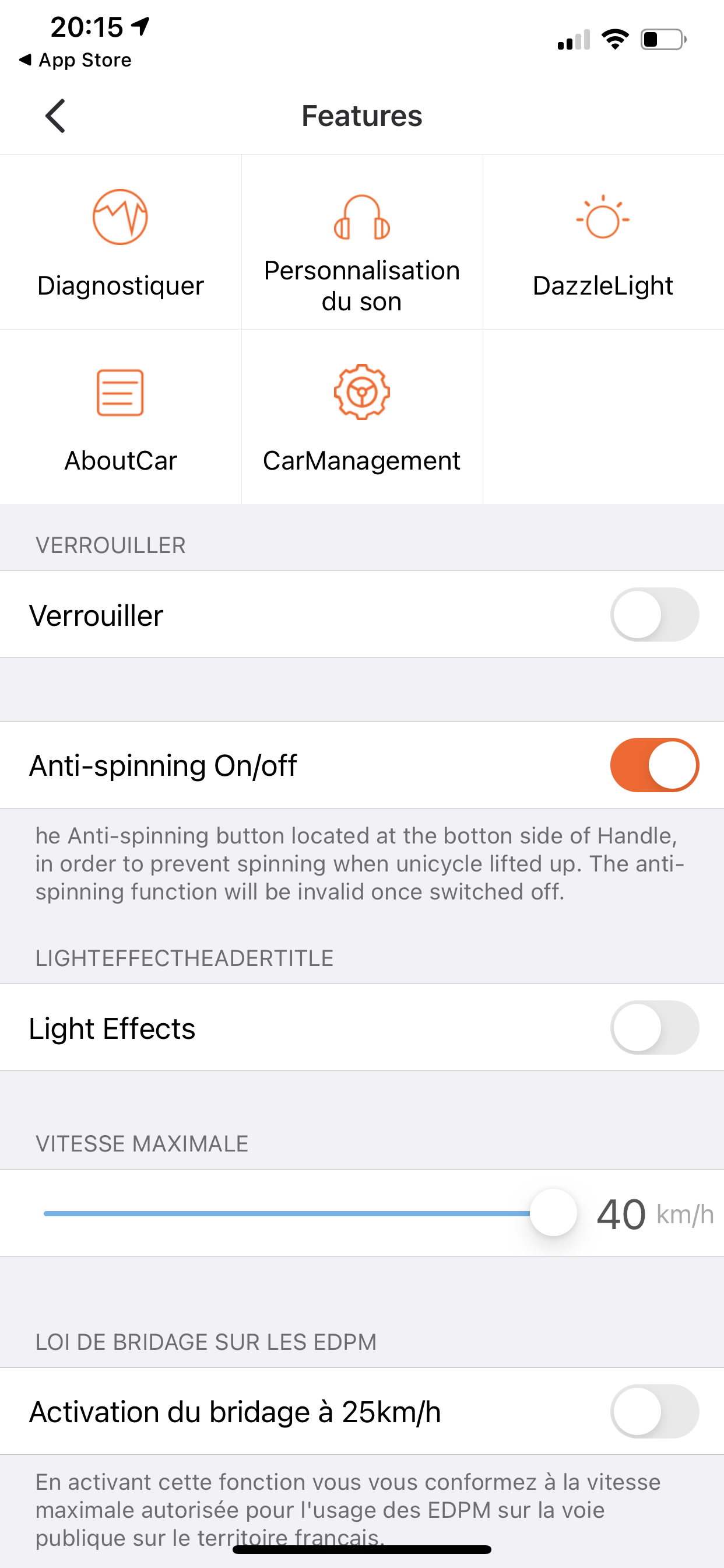Turn on Light Effects
Viewport: 724px width, 1568px height.
coord(655,1027)
